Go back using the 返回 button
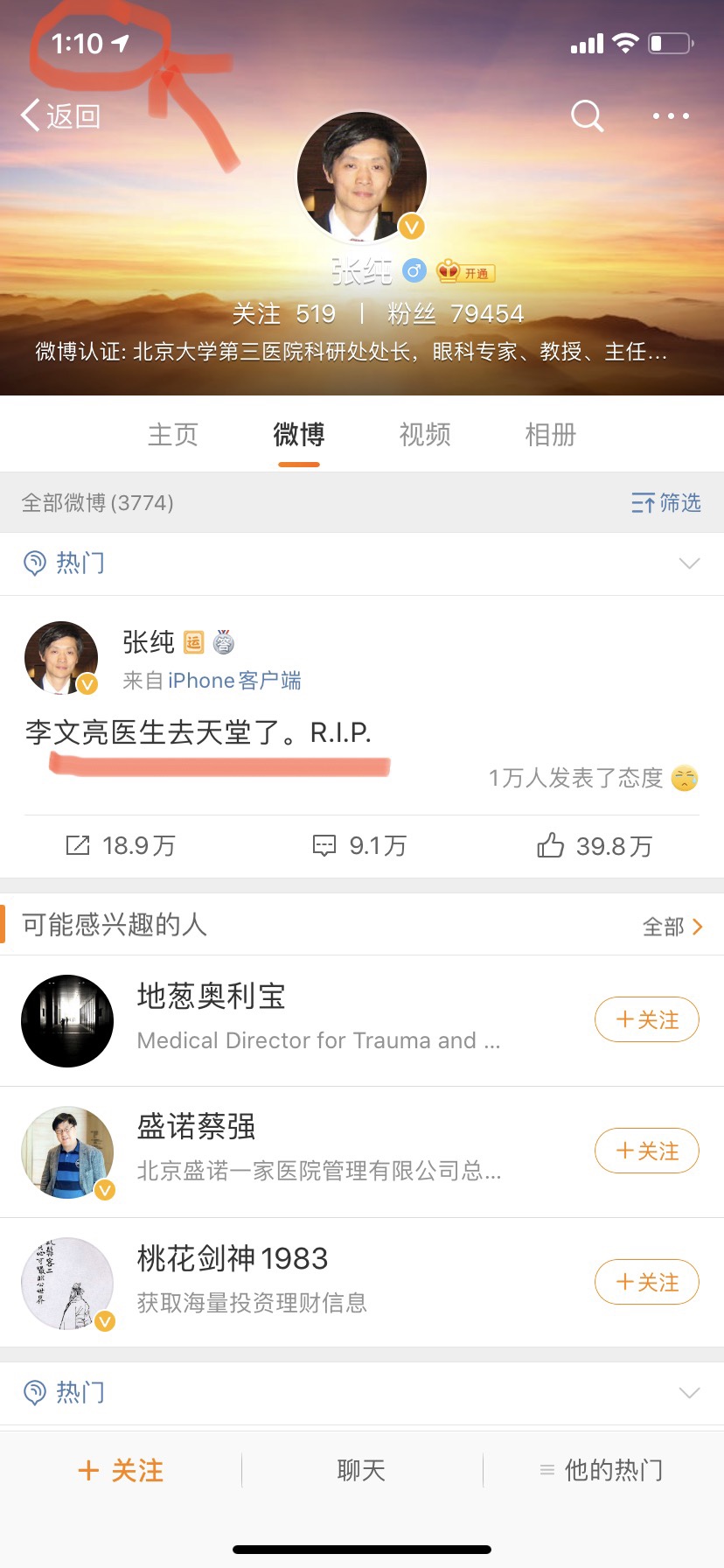Image resolution: width=724 pixels, height=1568 pixels. [x=61, y=115]
